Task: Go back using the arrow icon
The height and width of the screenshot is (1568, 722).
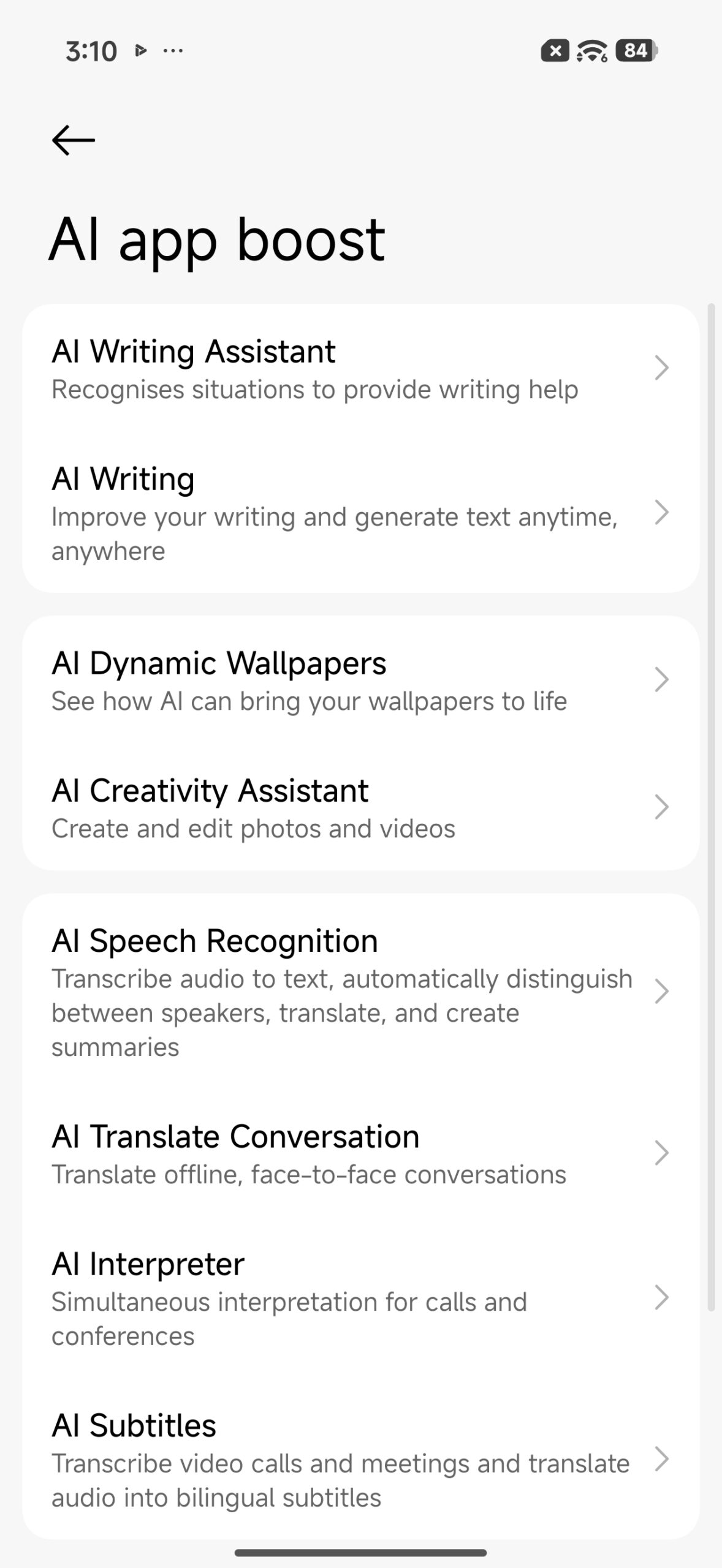Action: point(73,140)
